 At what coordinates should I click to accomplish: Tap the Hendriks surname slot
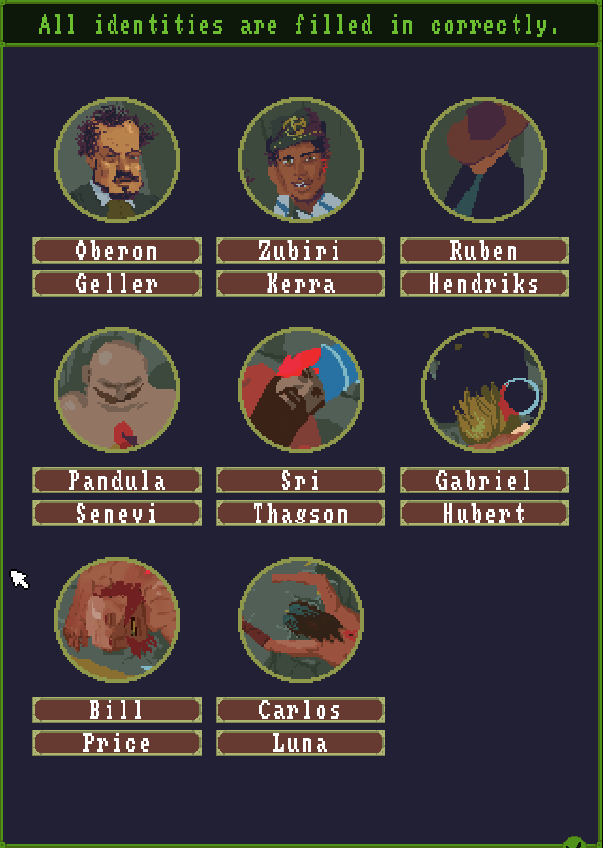[484, 283]
